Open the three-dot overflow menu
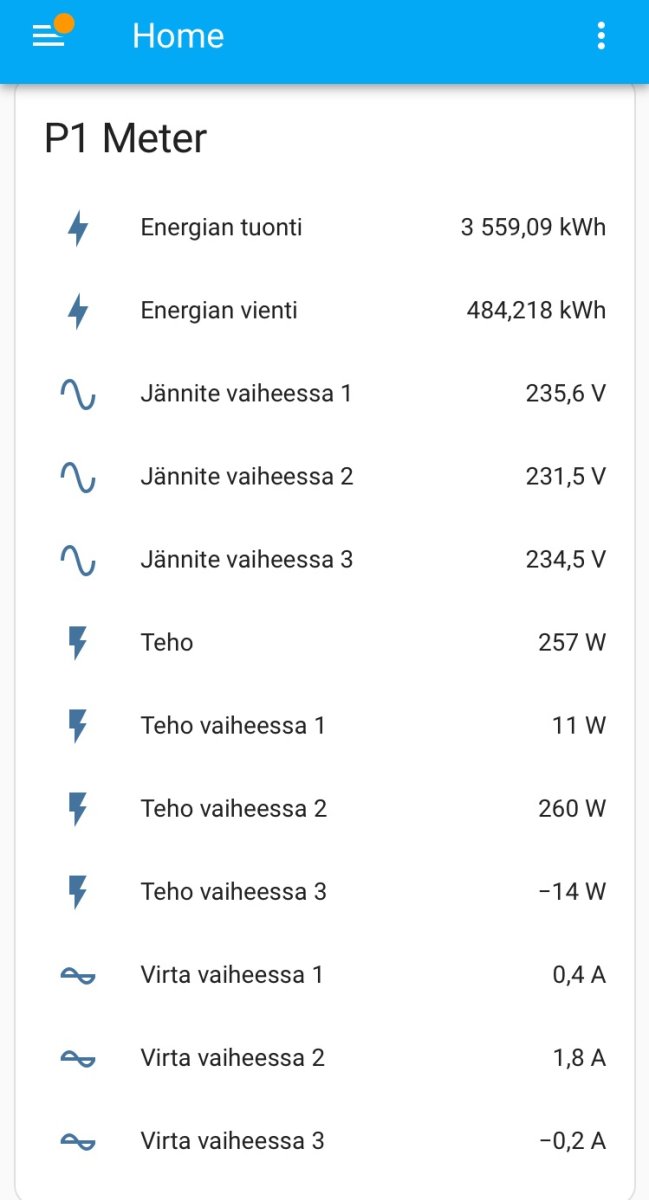This screenshot has width=649, height=1200. click(x=600, y=36)
